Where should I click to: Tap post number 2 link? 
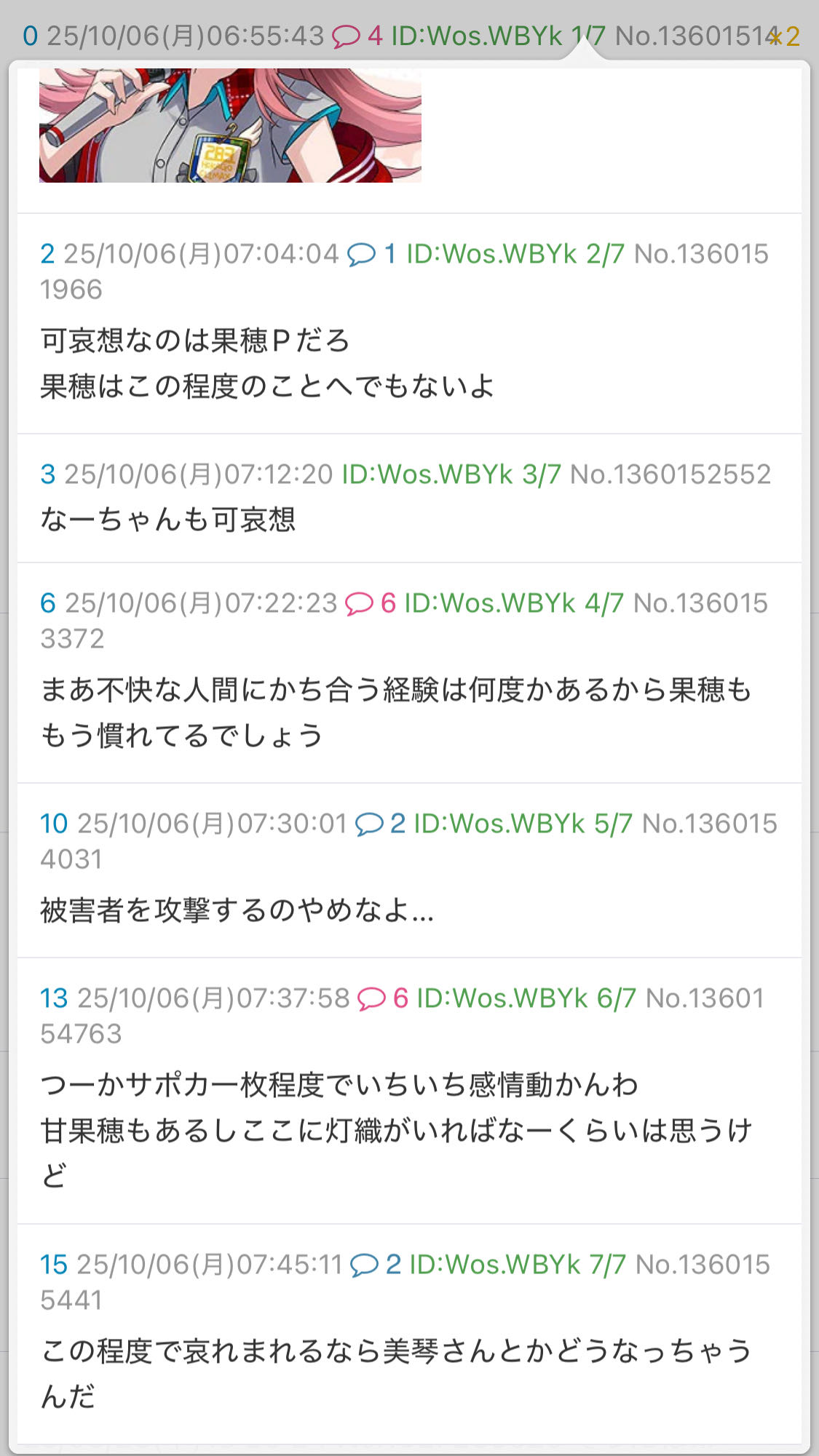click(47, 254)
